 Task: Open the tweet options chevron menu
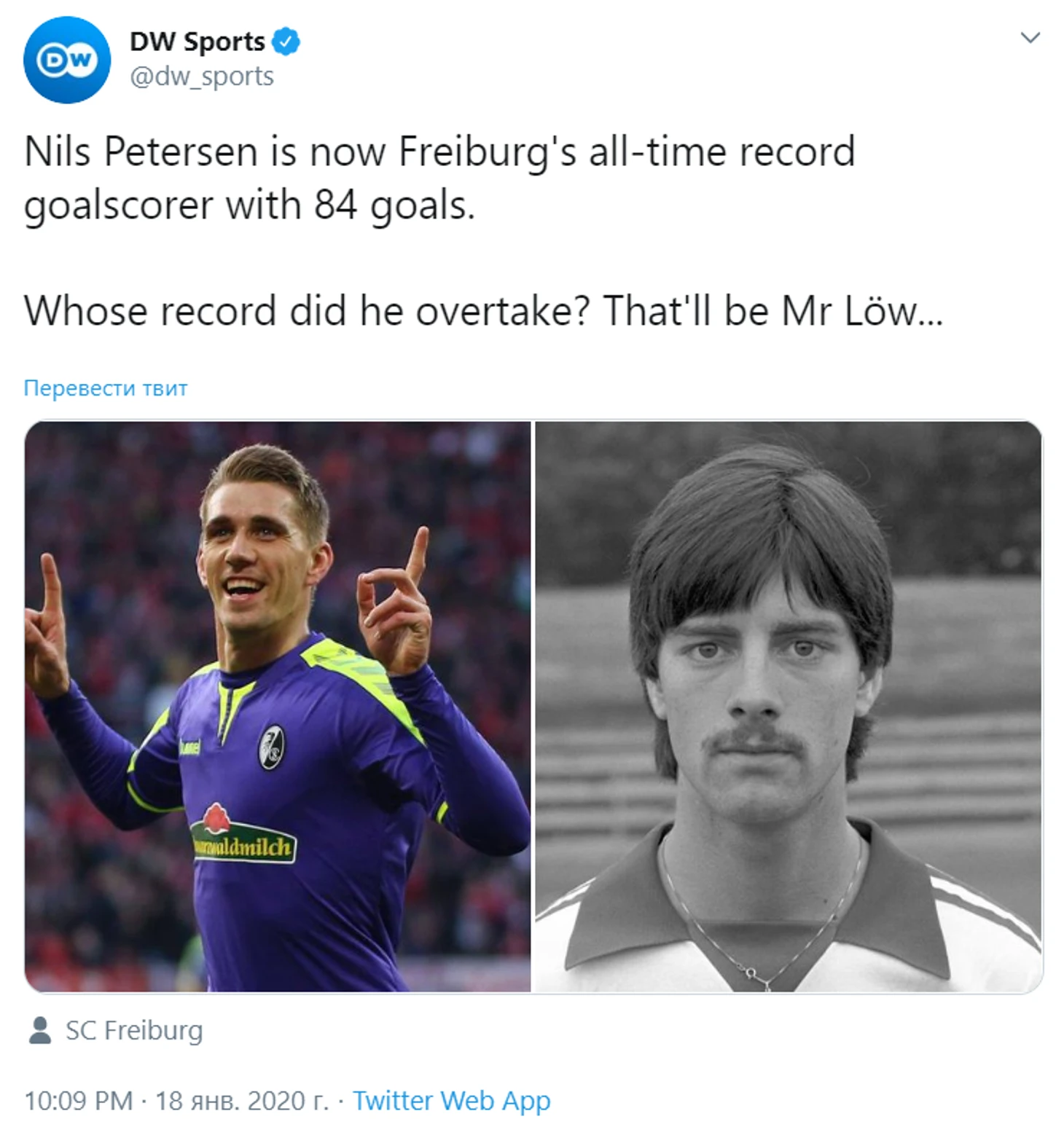pos(1030,38)
